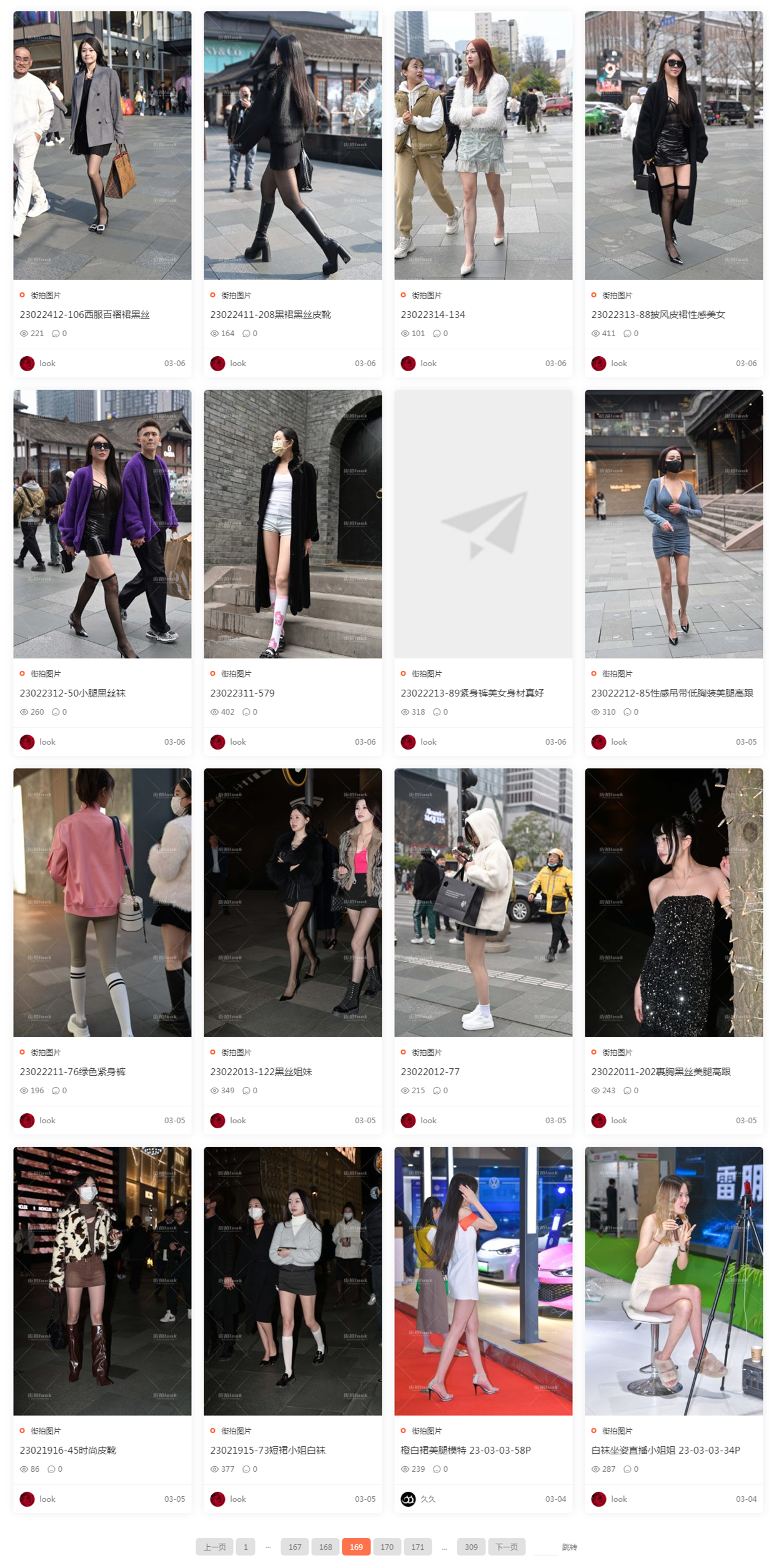Open the 23022411-208黑裙黑丝皮靴 post
The image size is (784, 1568).
click(270, 315)
